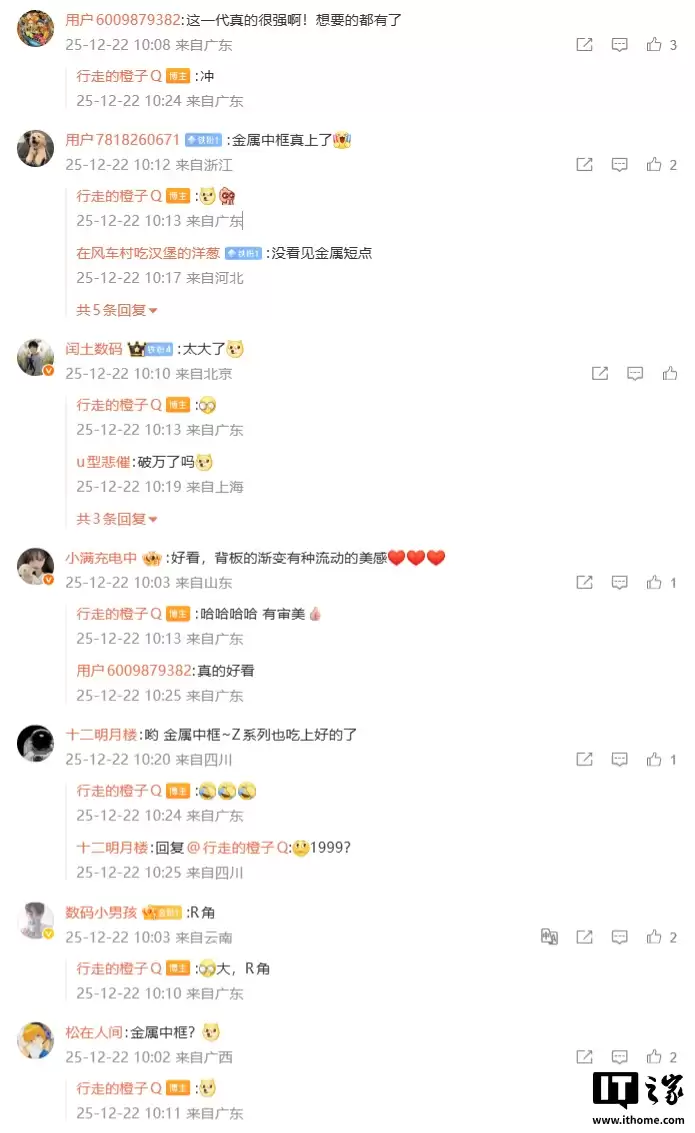Tap 小满充电中's avatar
Viewport: 695px width, 1133px height.
[35, 566]
